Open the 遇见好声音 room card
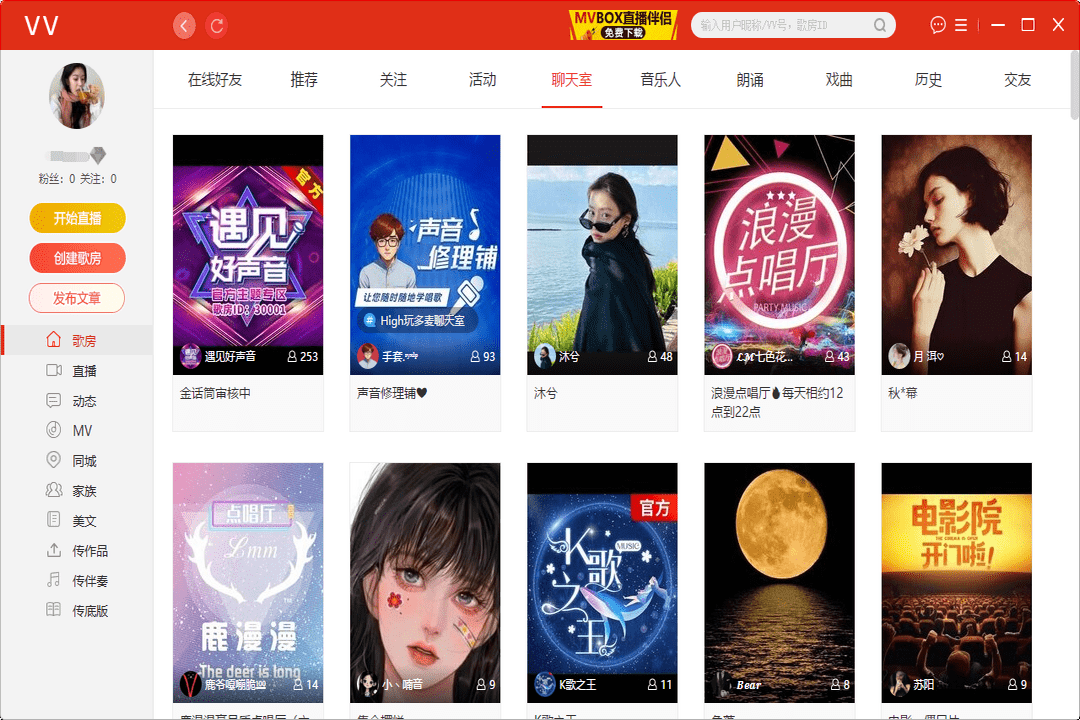The height and width of the screenshot is (720, 1080). point(248,255)
